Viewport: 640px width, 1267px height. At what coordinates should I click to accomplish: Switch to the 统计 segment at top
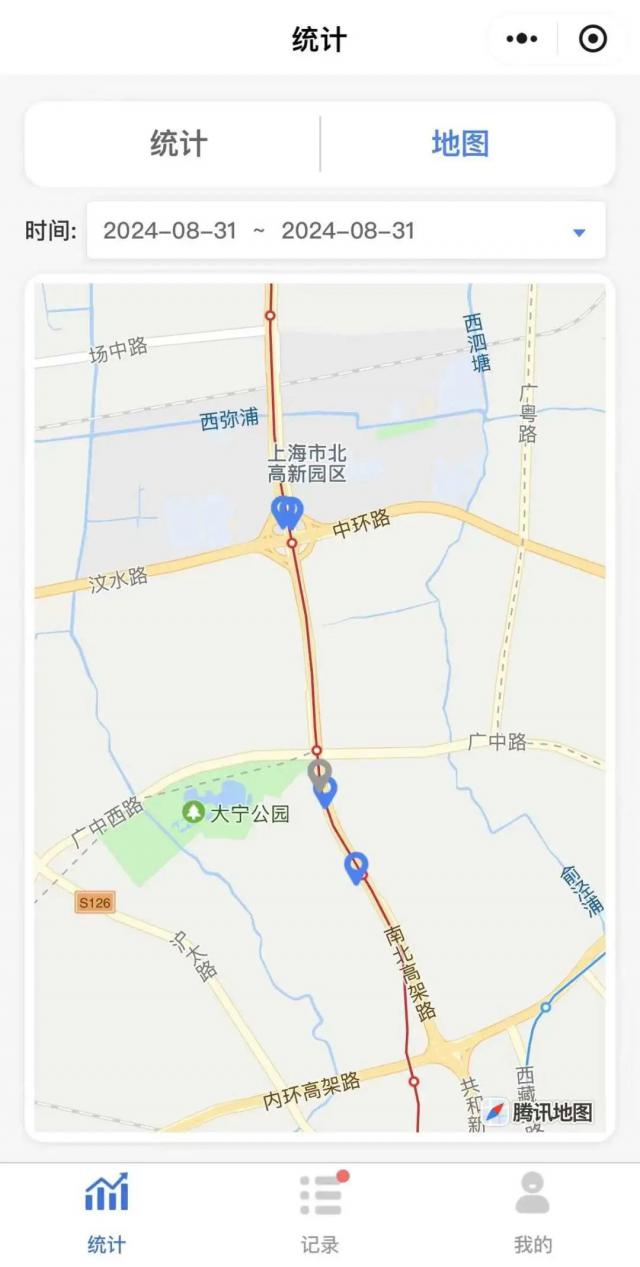(178, 144)
